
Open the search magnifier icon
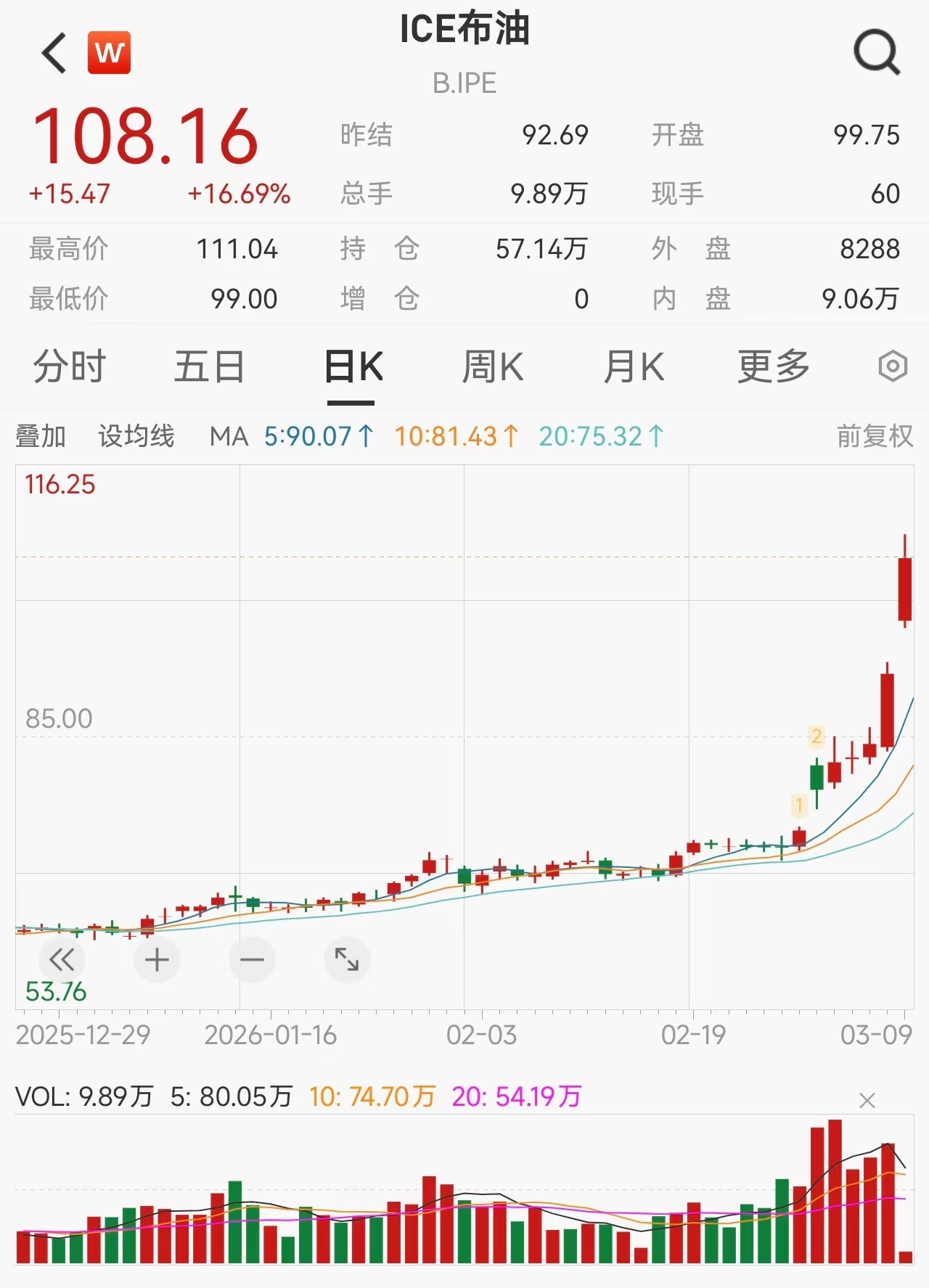click(x=877, y=52)
